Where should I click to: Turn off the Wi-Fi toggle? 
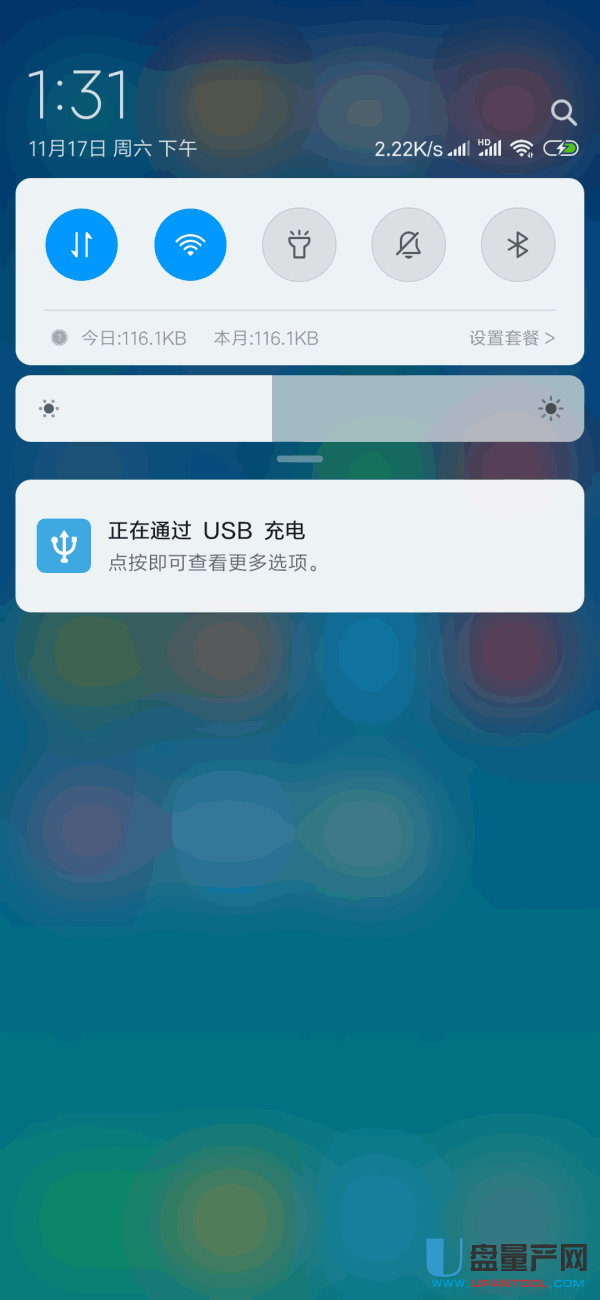190,244
